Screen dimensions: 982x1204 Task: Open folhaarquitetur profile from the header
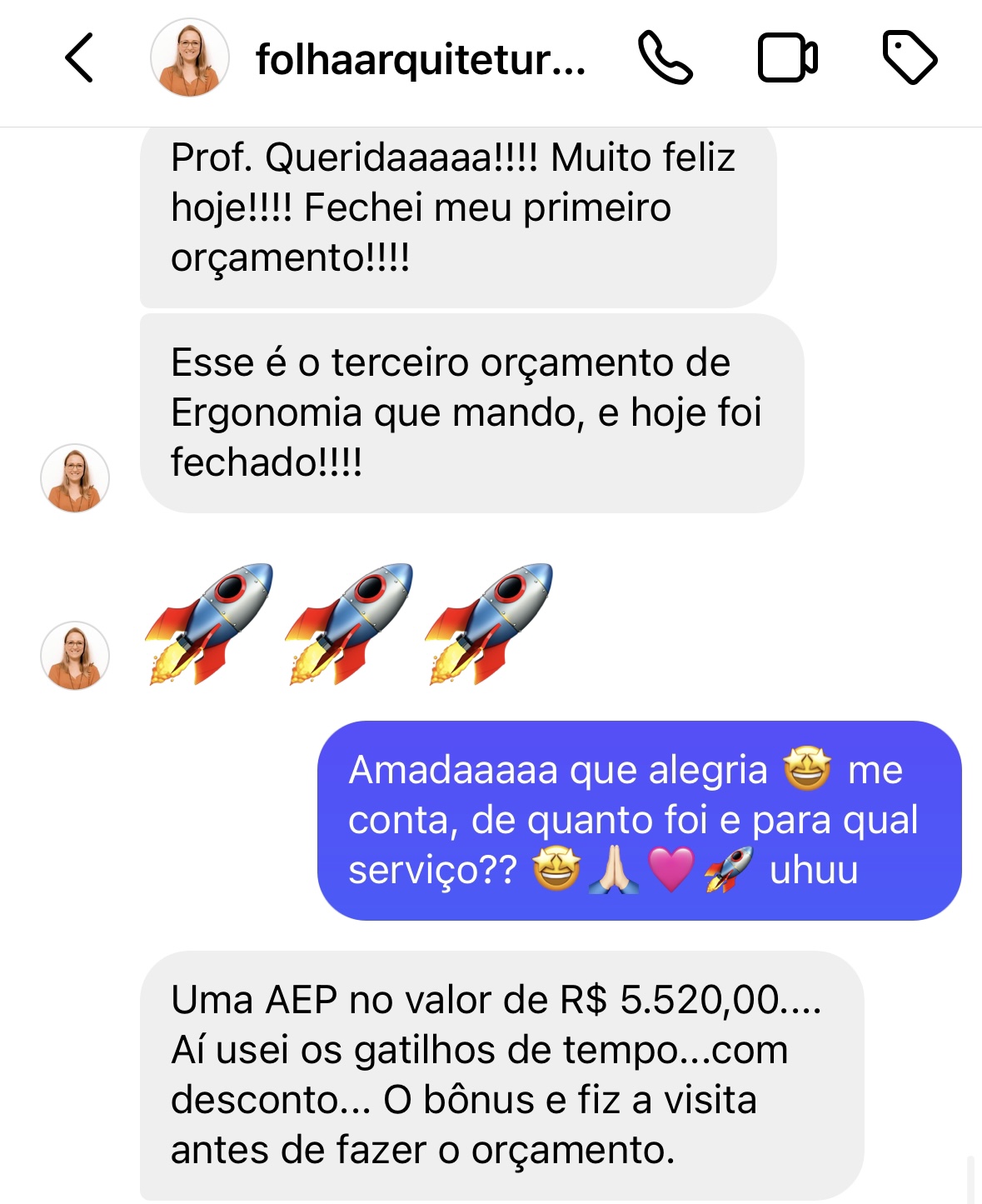(420, 60)
